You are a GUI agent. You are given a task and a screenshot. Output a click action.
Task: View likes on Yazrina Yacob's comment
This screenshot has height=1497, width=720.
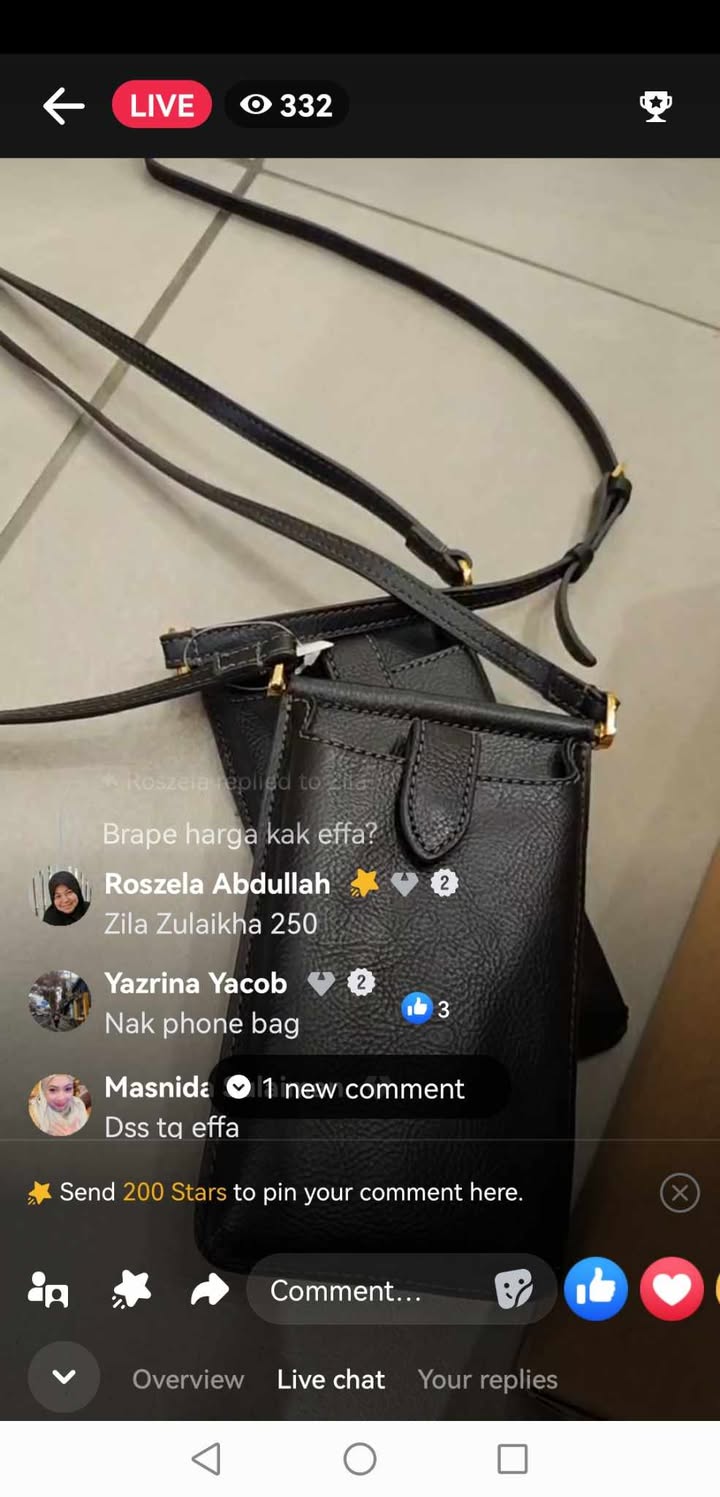(x=426, y=1008)
